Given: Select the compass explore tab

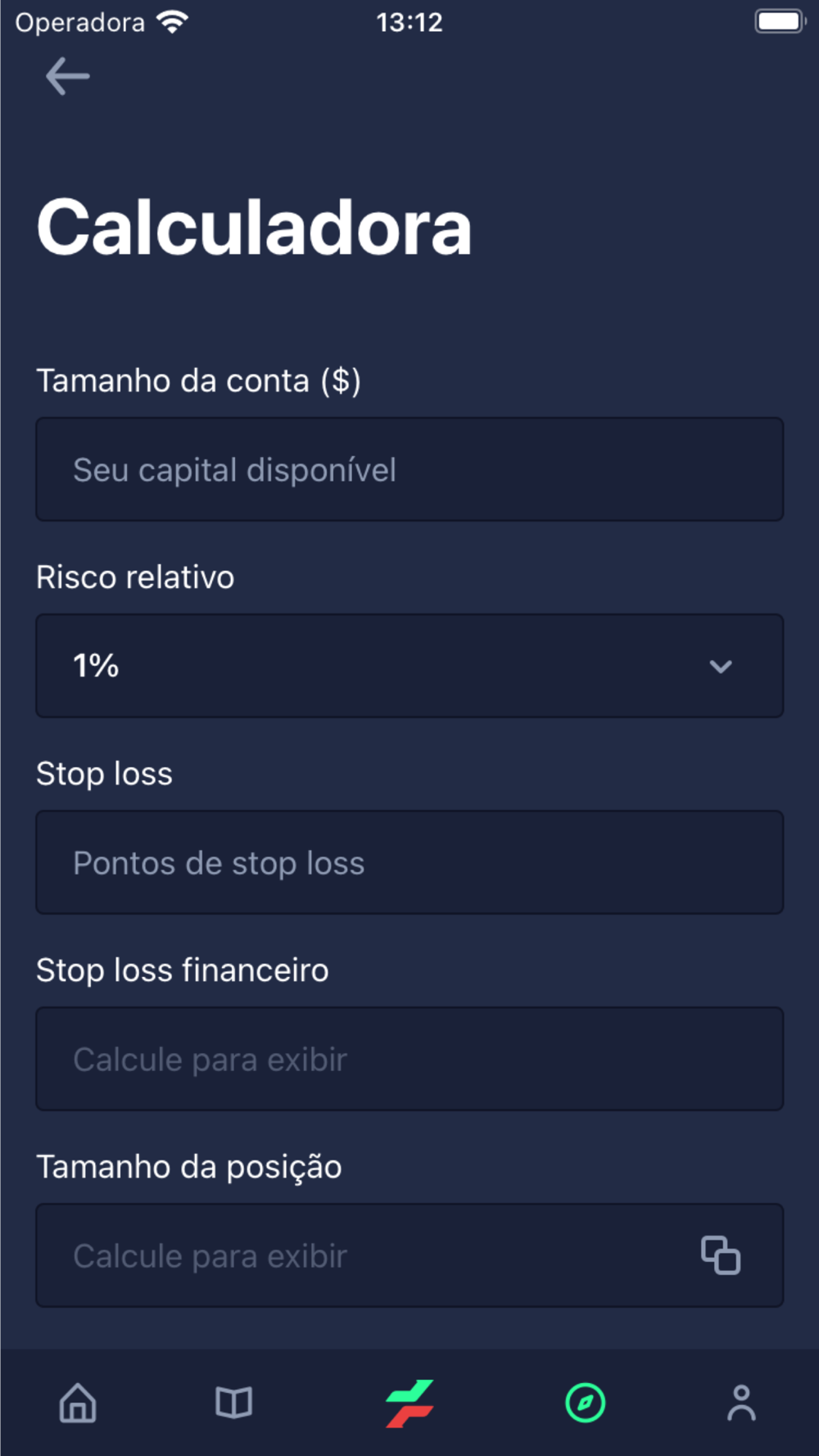Looking at the screenshot, I should tap(585, 1403).
